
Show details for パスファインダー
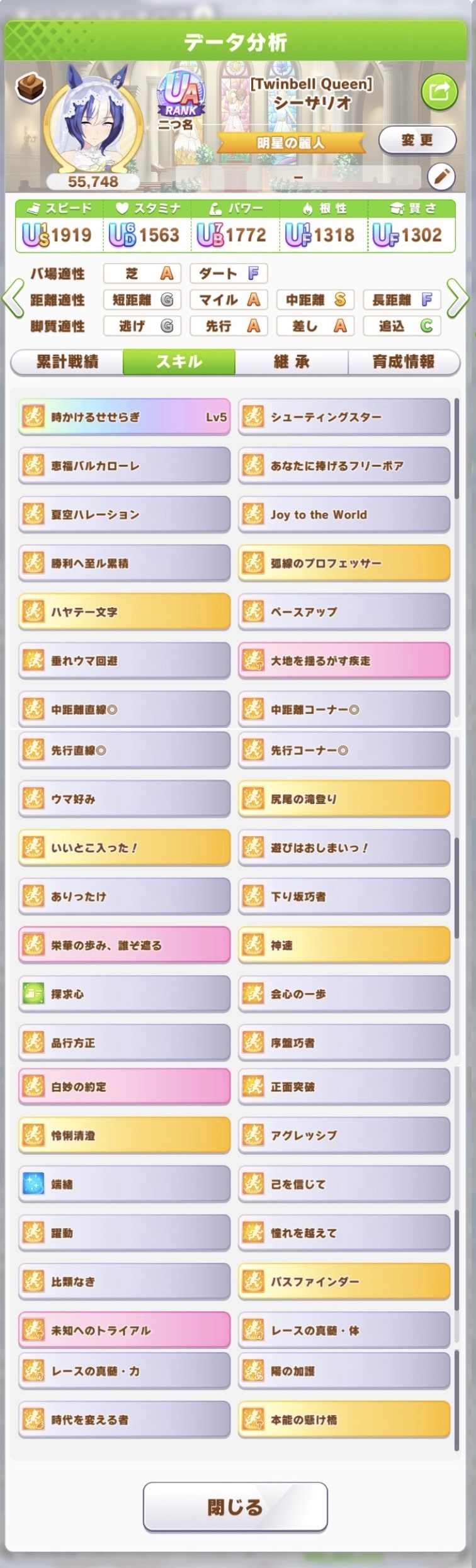344,1282
